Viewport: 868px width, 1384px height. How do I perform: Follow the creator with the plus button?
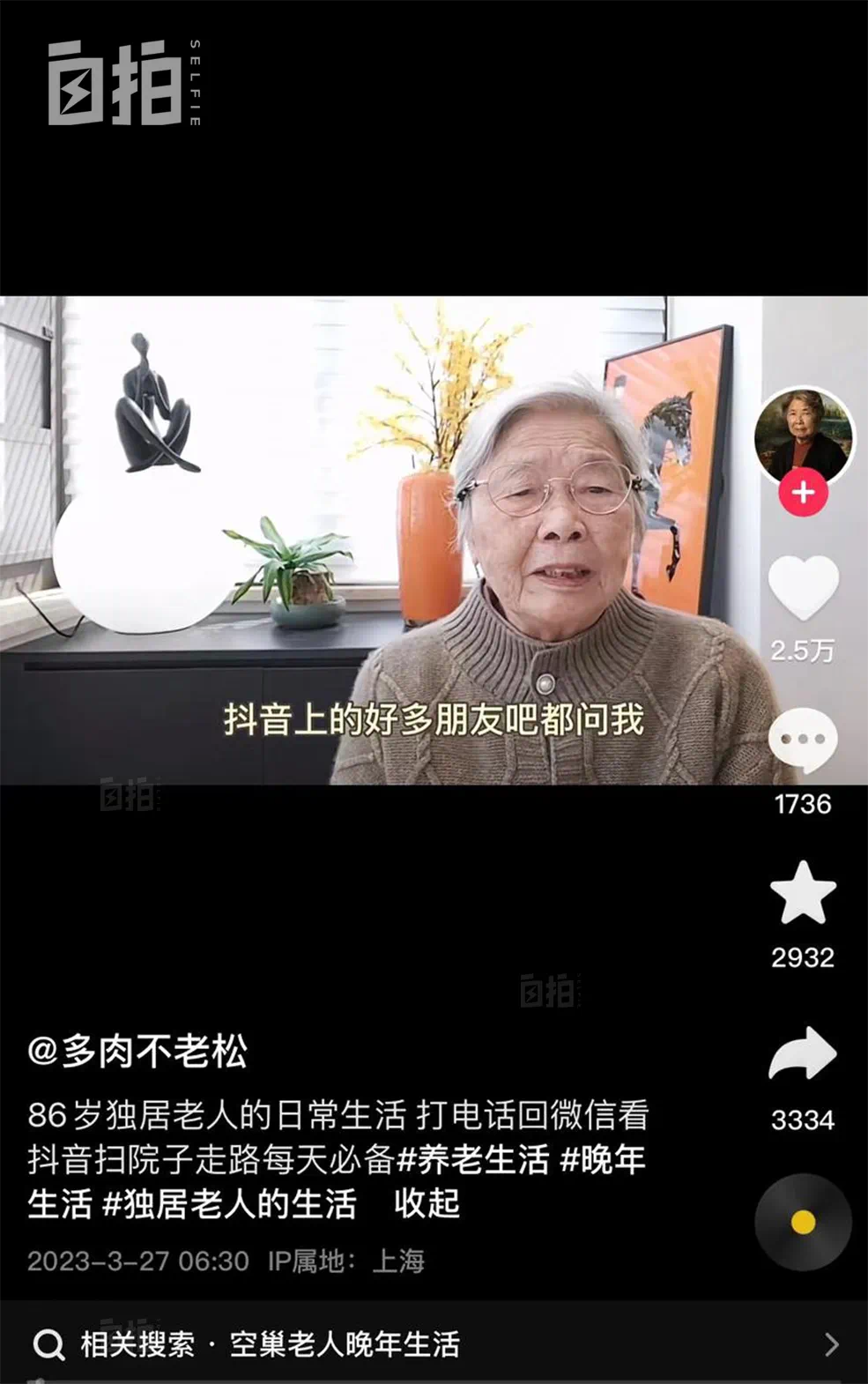803,493
